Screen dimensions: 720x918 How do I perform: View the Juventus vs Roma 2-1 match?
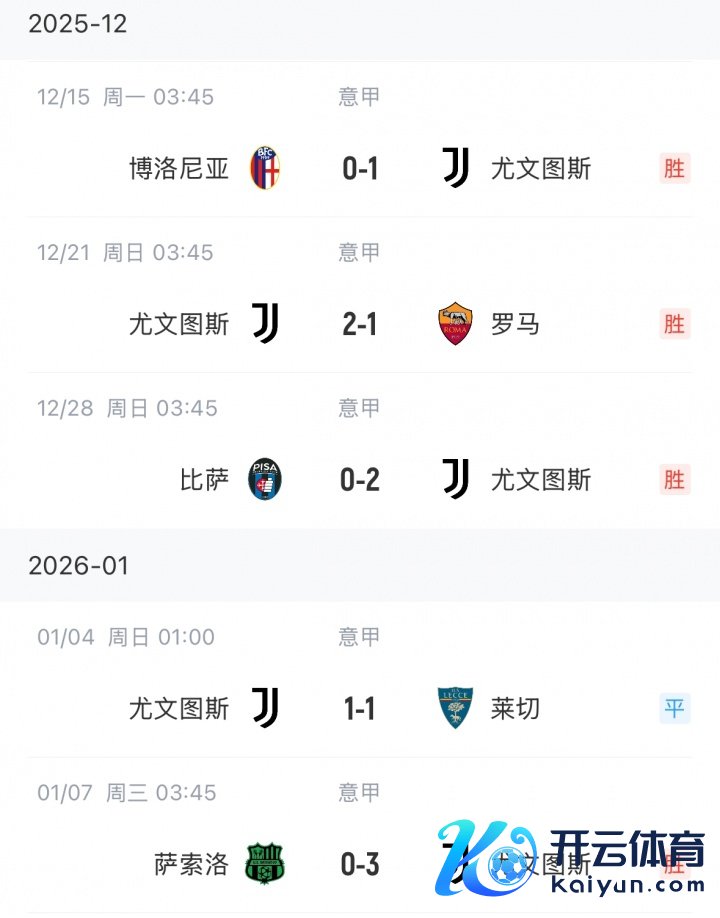coord(360,324)
